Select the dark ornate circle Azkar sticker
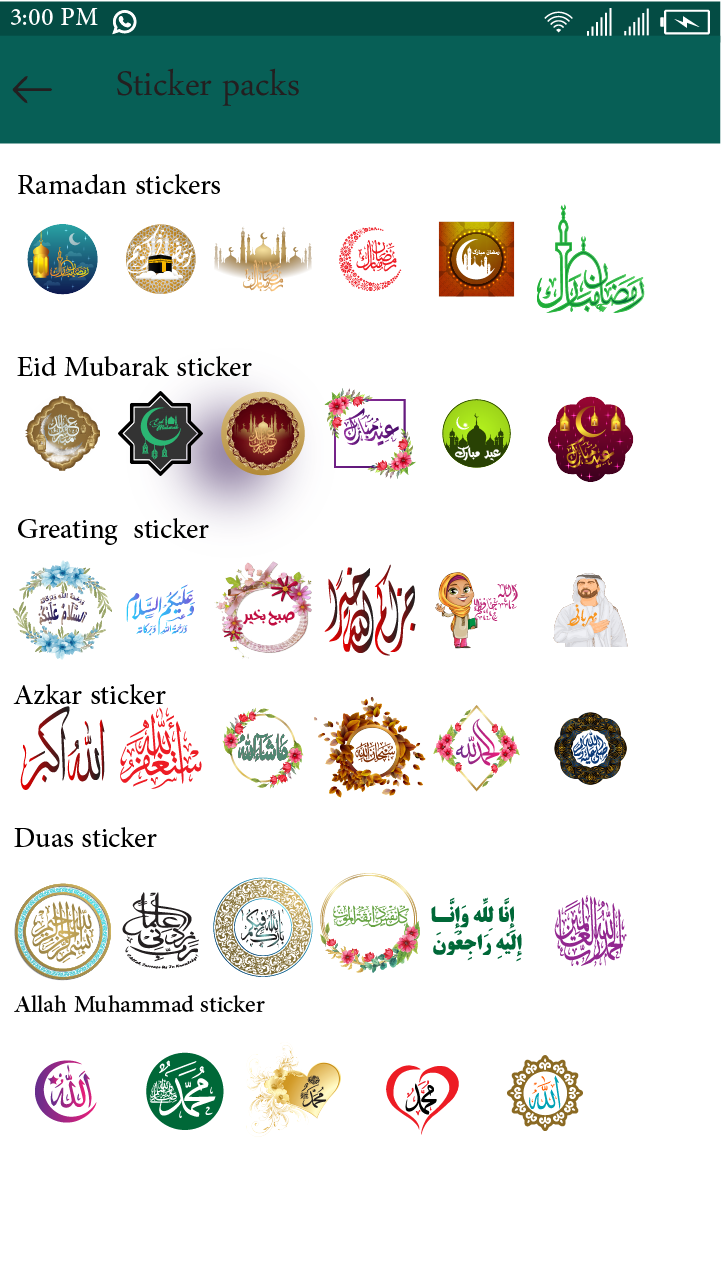The height and width of the screenshot is (1280, 721). coord(590,748)
